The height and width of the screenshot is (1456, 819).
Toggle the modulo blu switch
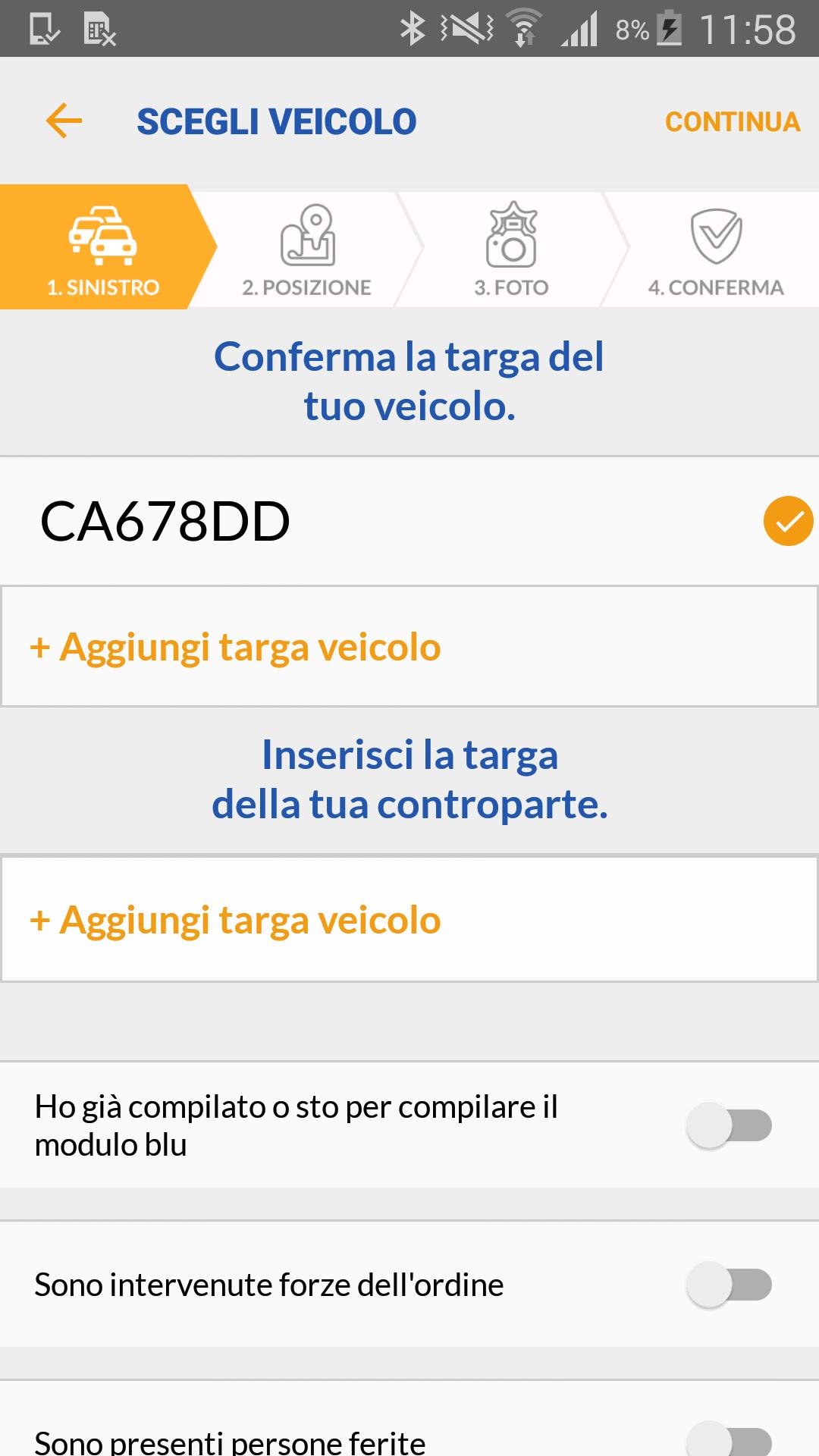click(729, 1125)
